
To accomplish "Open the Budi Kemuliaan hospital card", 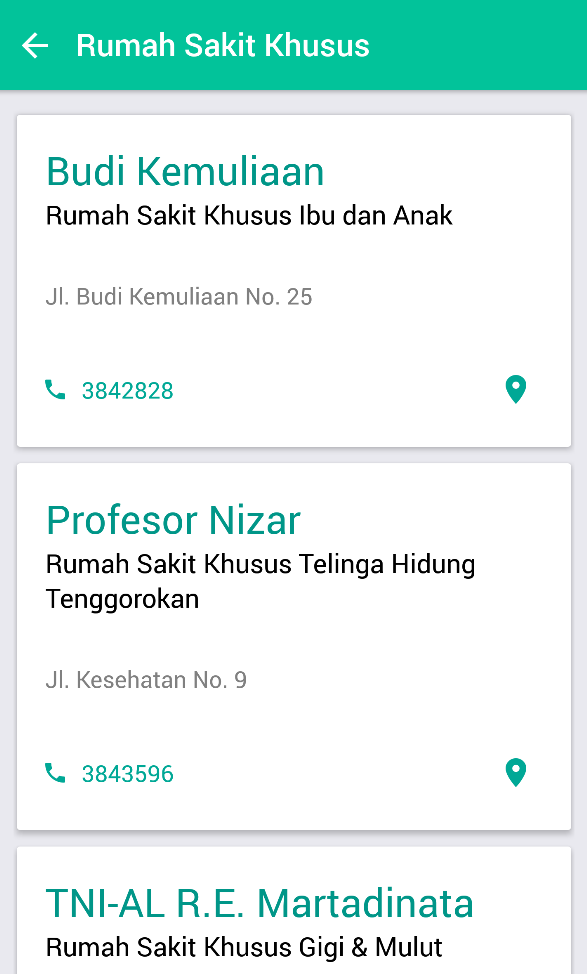I will [294, 281].
